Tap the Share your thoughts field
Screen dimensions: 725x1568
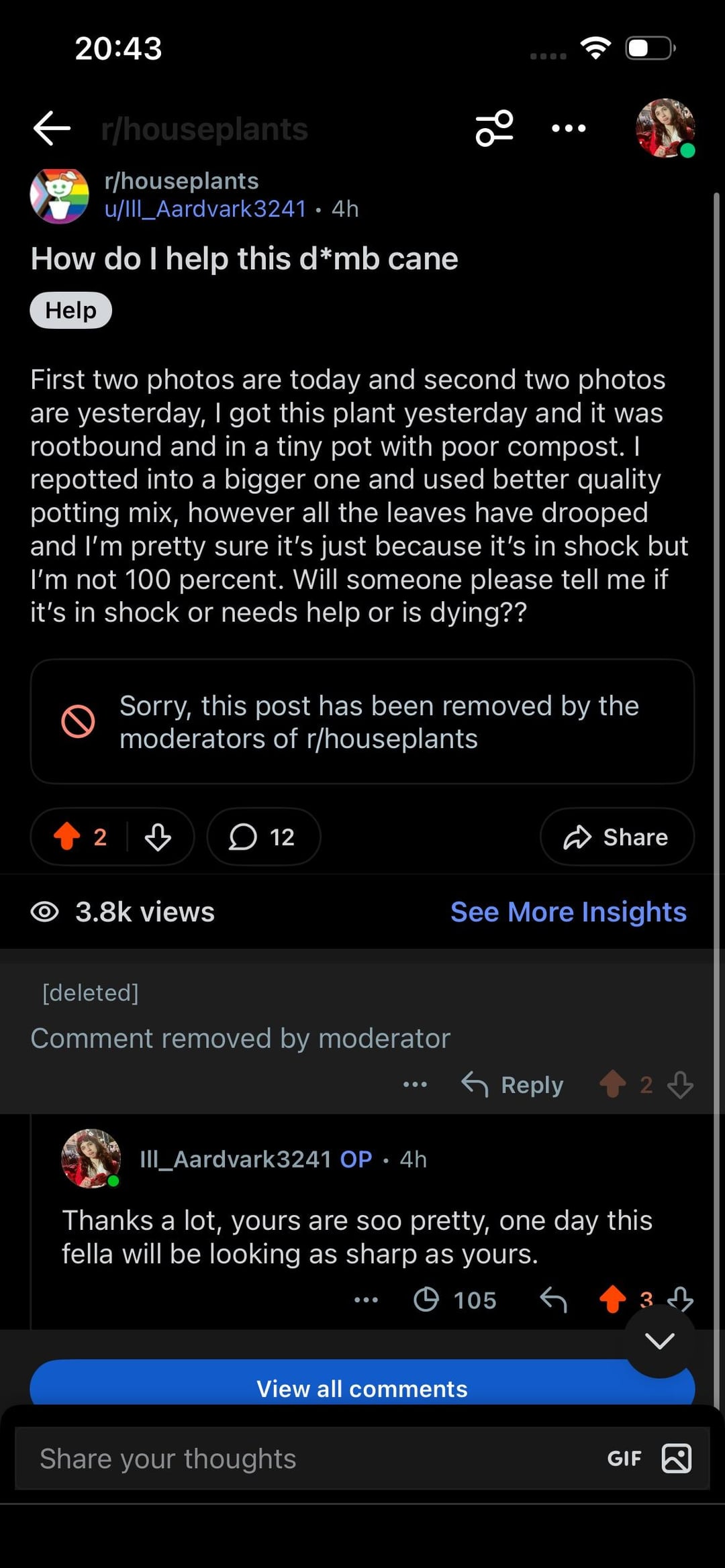[x=302, y=1459]
